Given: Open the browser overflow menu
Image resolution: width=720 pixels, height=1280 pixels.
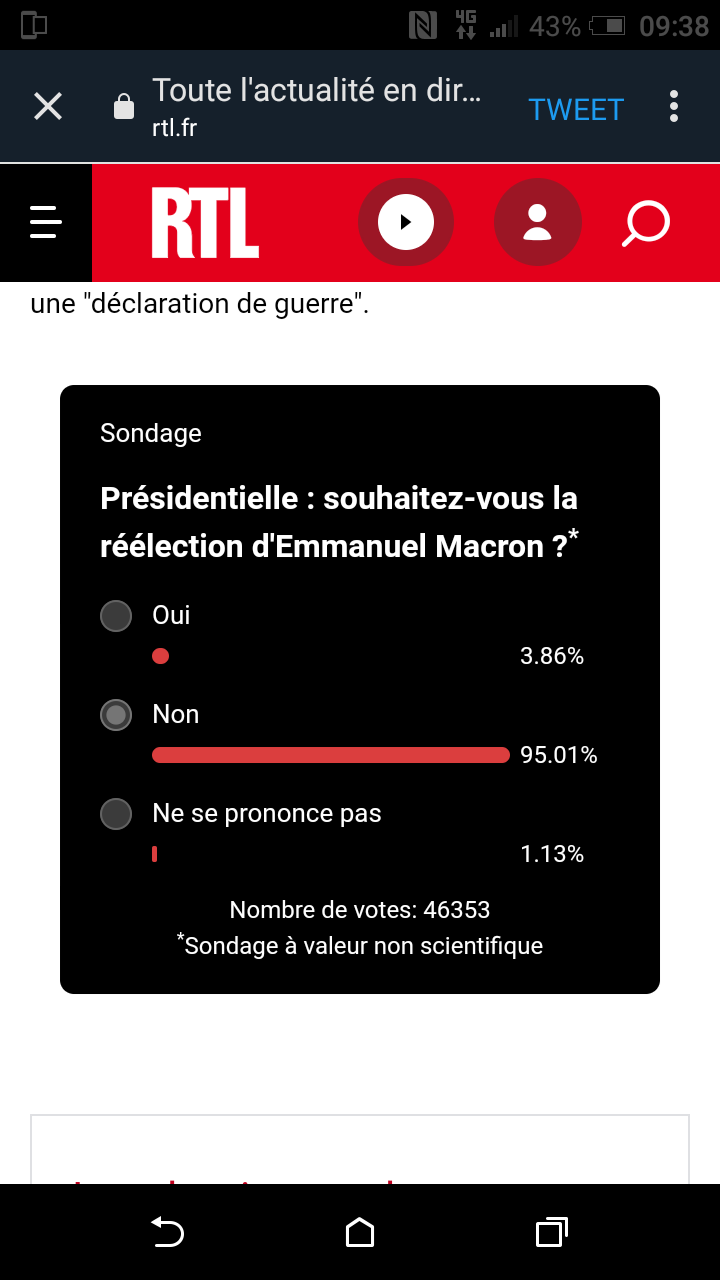Looking at the screenshot, I should [674, 106].
